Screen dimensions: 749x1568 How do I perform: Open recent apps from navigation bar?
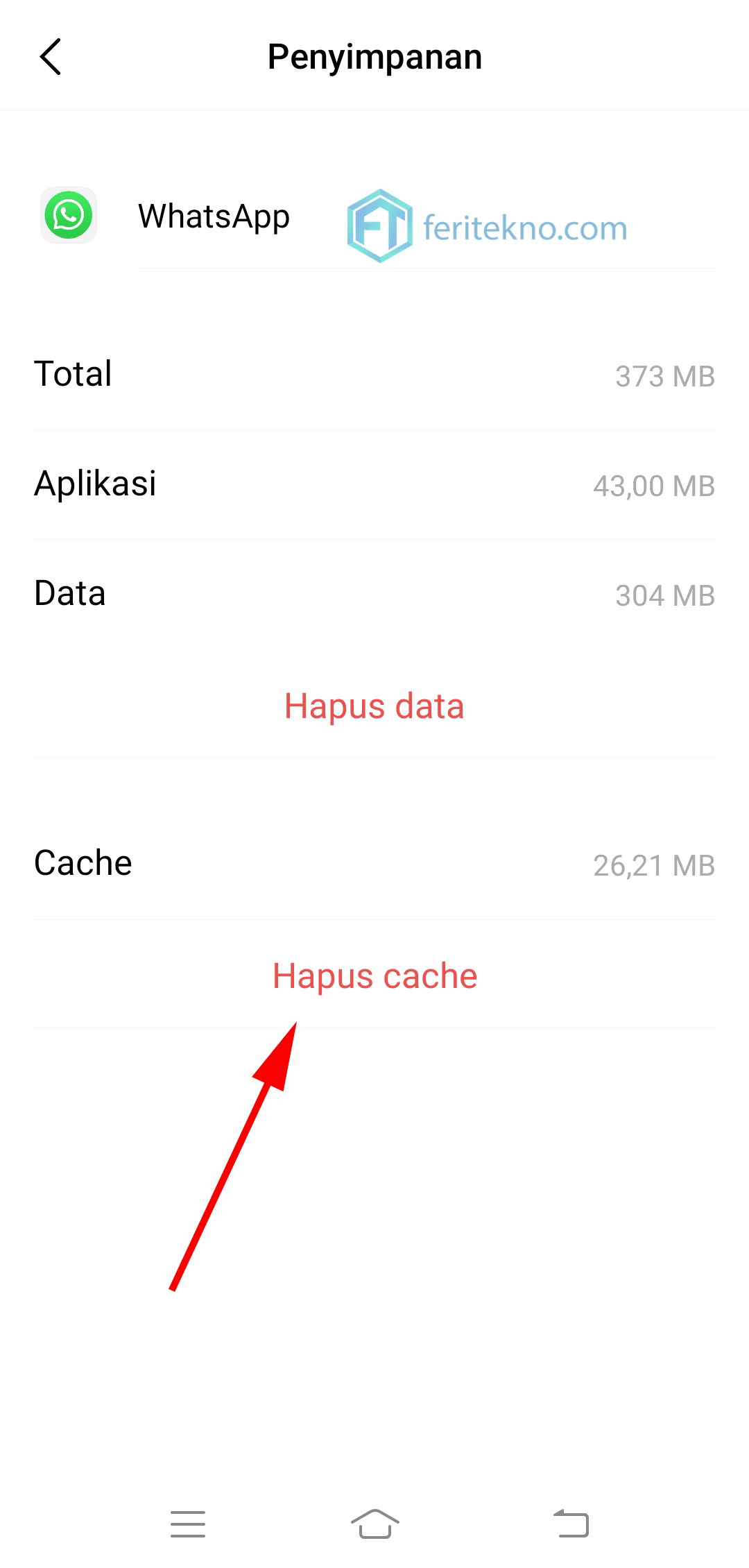click(188, 1524)
